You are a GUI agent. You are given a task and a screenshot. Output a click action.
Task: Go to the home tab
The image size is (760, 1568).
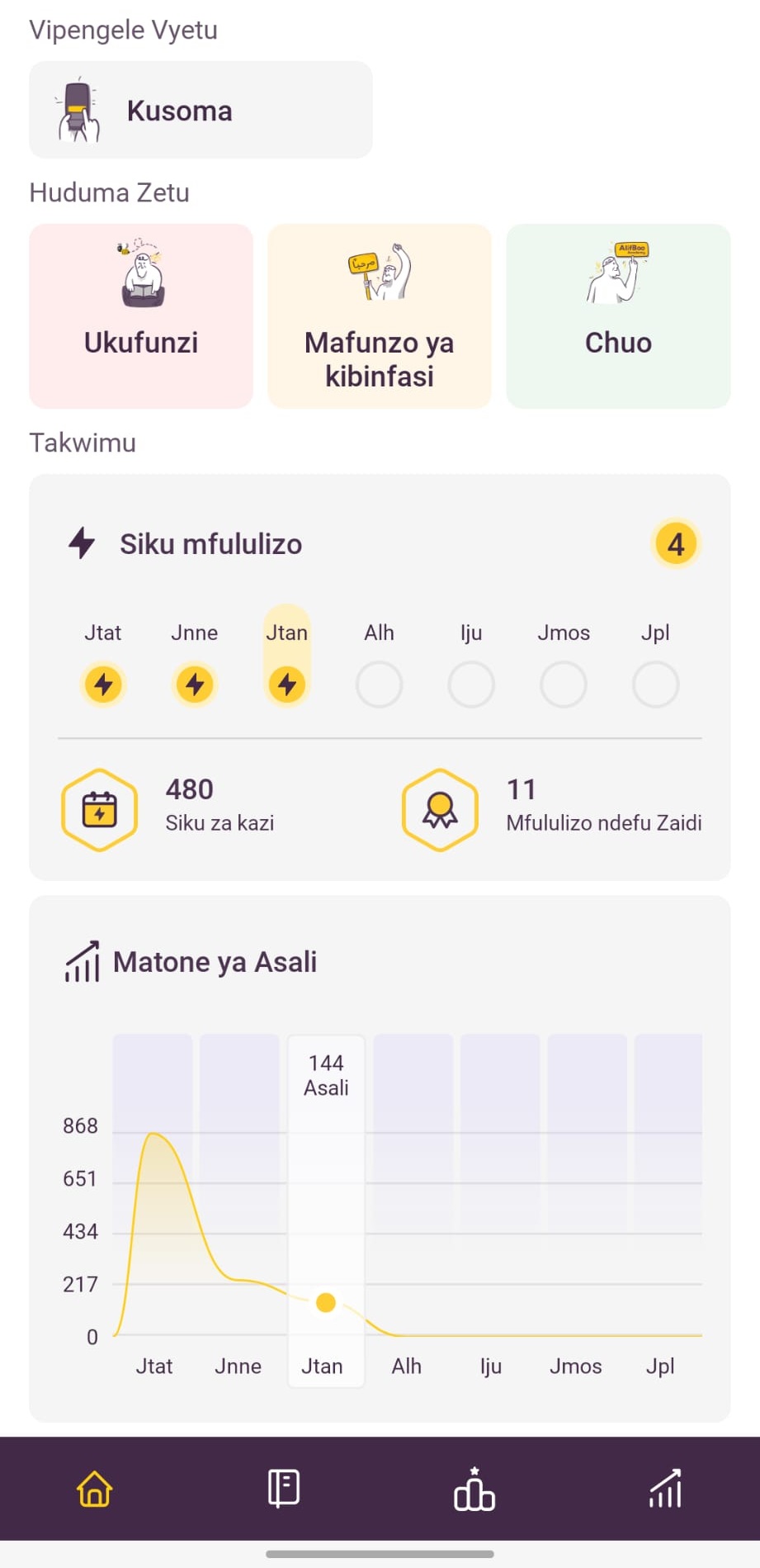(x=95, y=1489)
